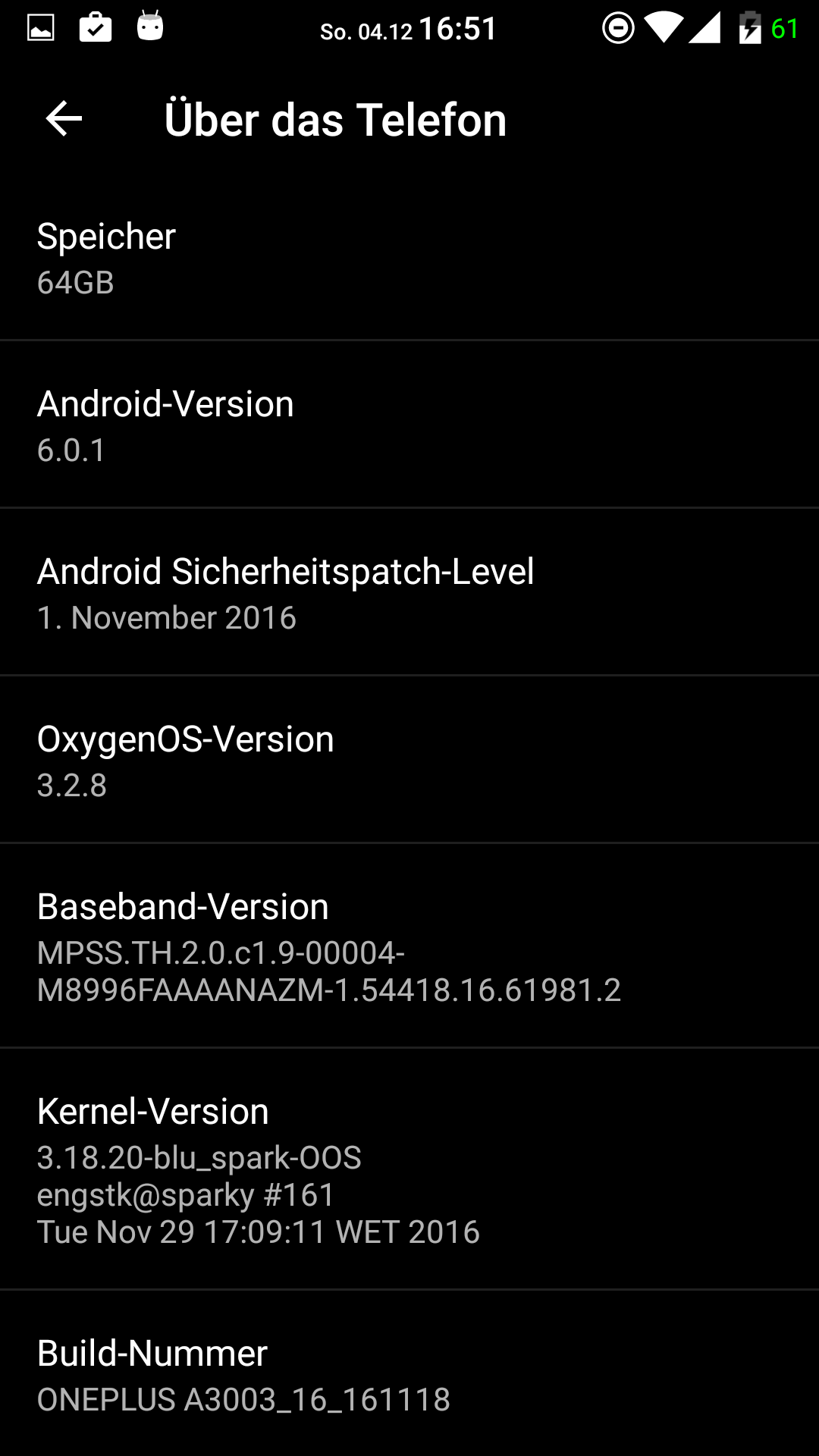819x1456 pixels.
Task: Tap the Build-Nummer row
Action: point(409,1374)
